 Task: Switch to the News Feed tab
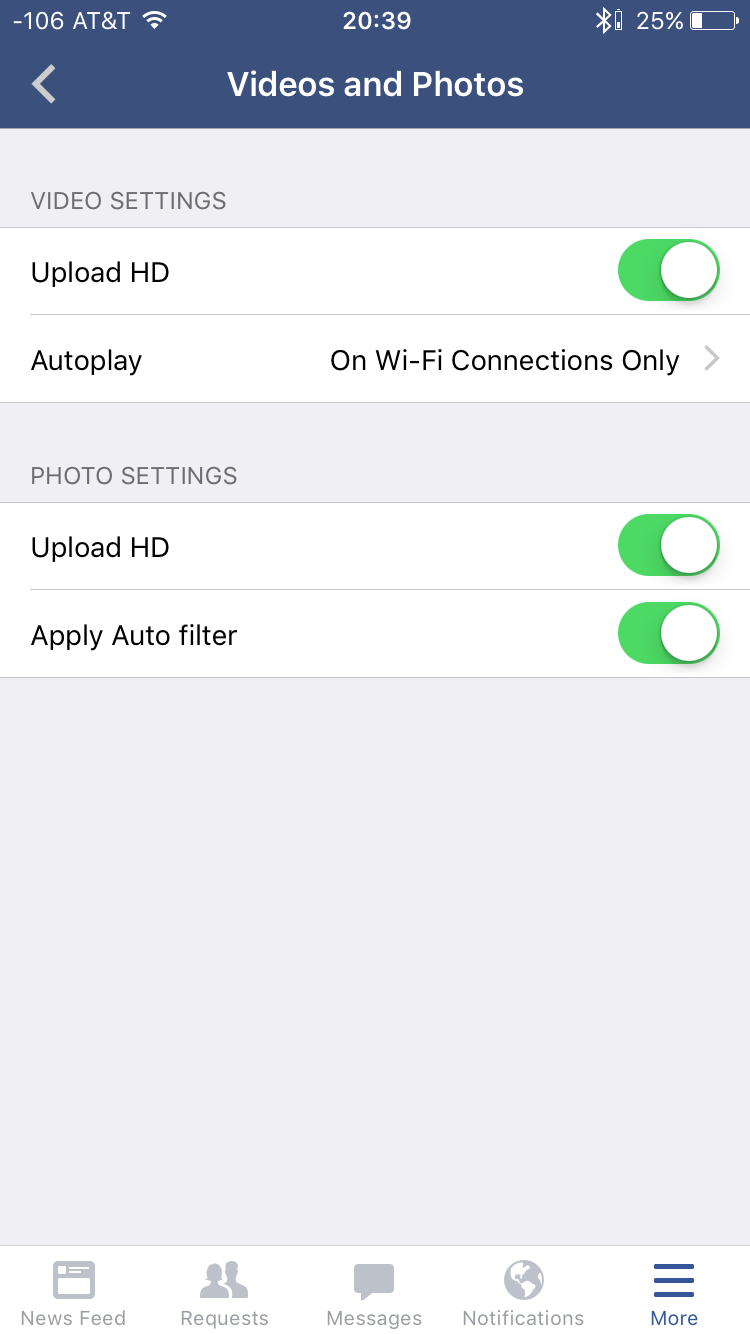pyautogui.click(x=74, y=1293)
